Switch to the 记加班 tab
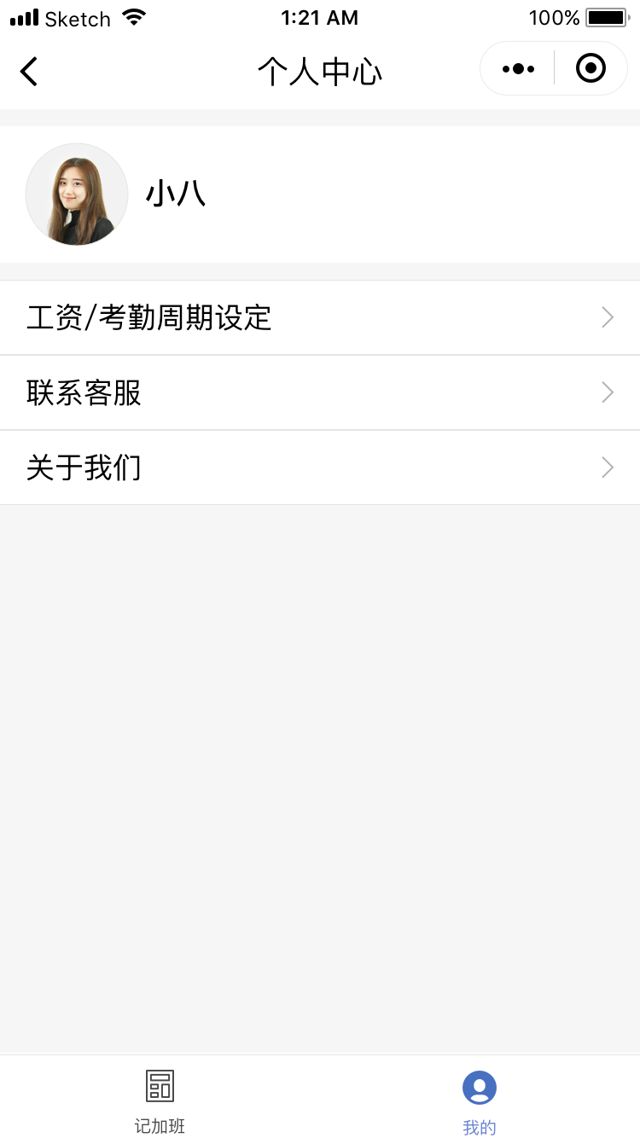 click(160, 1101)
